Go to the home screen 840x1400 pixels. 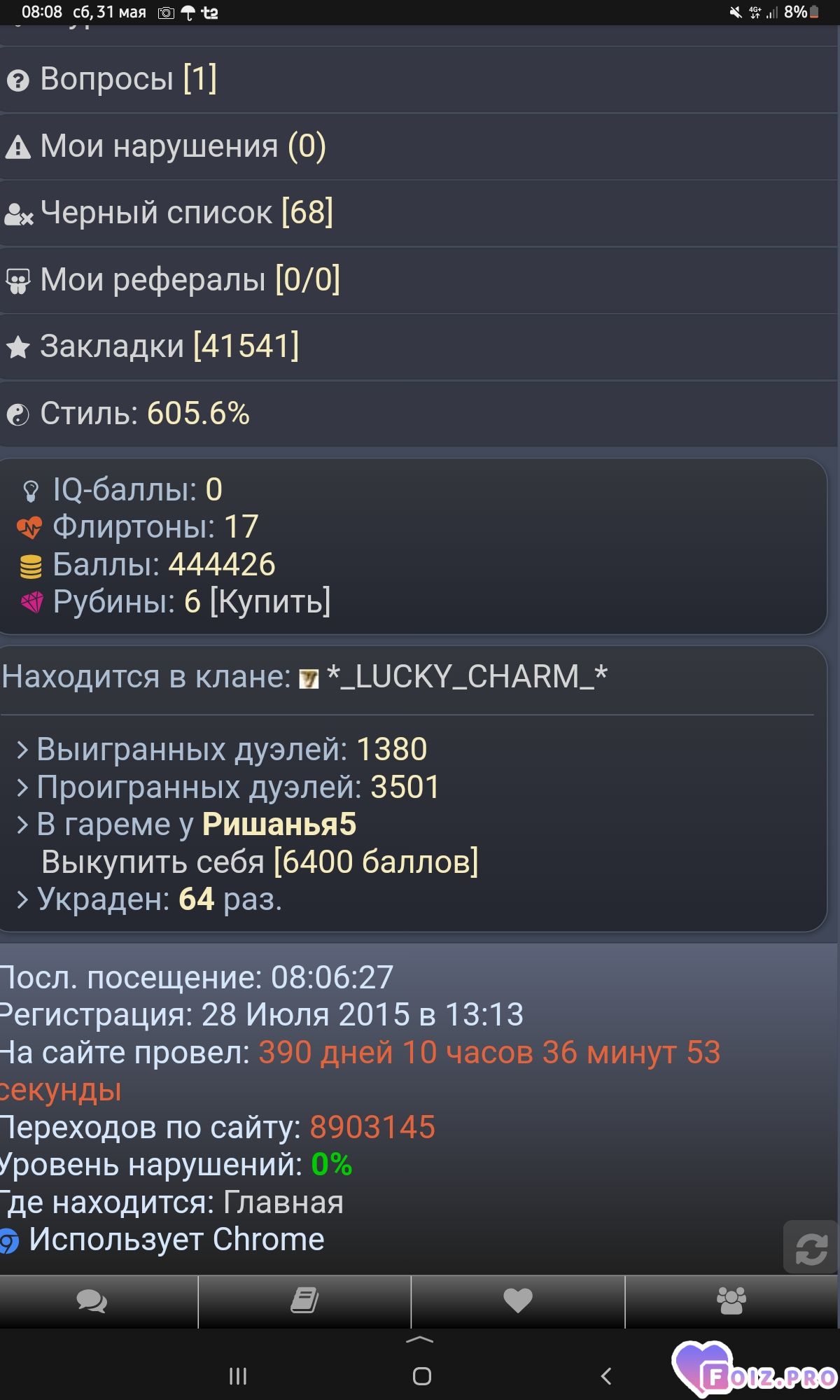click(x=421, y=1376)
